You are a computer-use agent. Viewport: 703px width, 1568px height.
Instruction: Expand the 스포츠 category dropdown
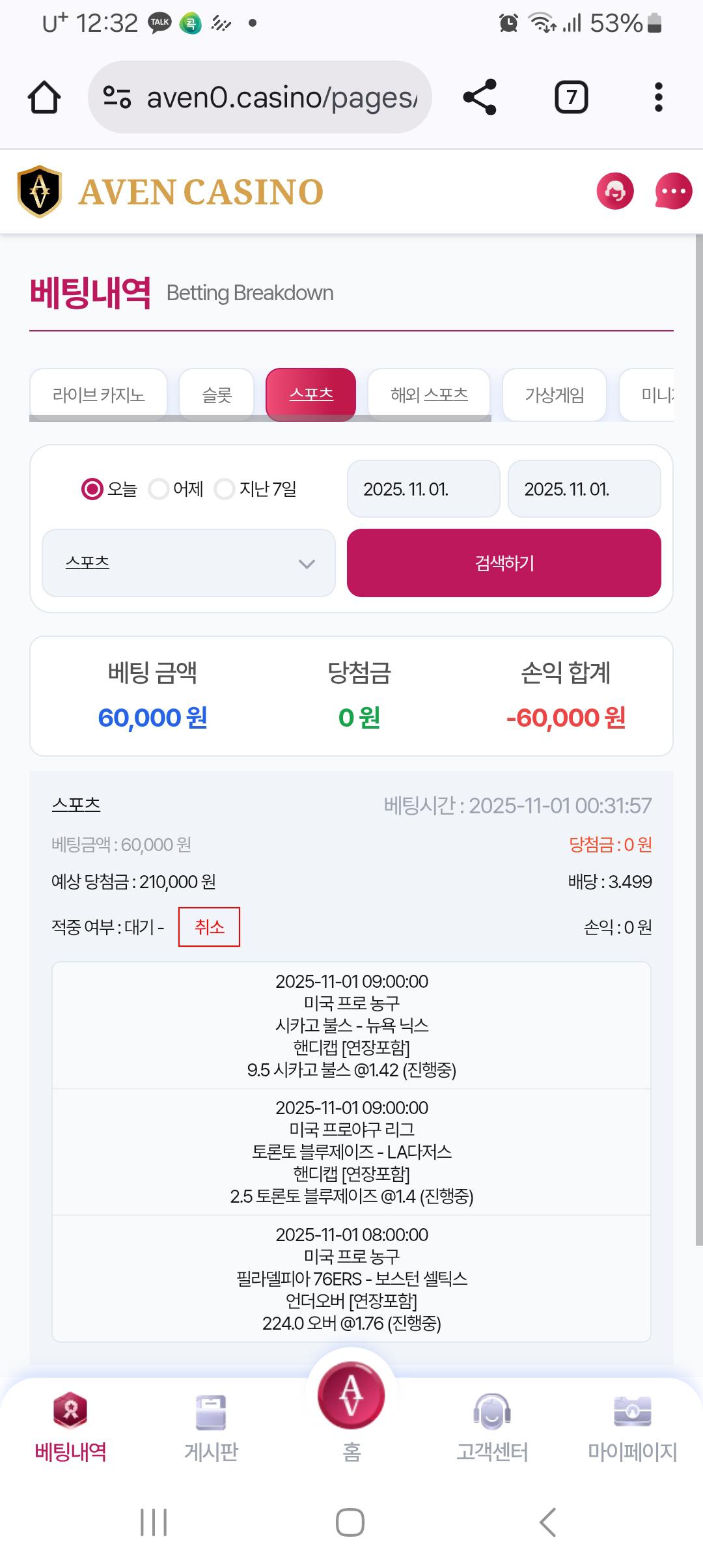[x=189, y=563]
